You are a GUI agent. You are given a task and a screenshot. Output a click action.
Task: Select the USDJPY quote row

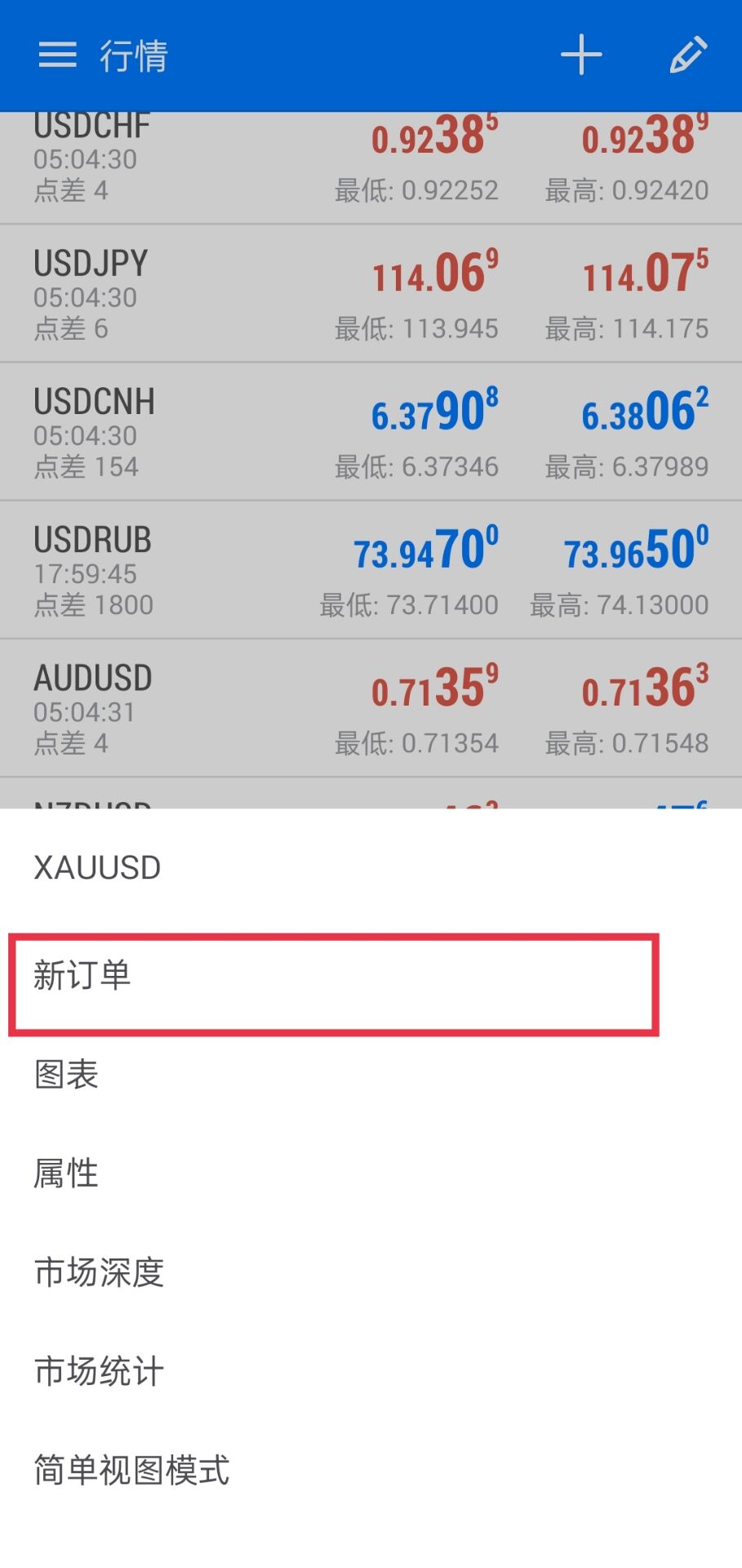point(371,294)
